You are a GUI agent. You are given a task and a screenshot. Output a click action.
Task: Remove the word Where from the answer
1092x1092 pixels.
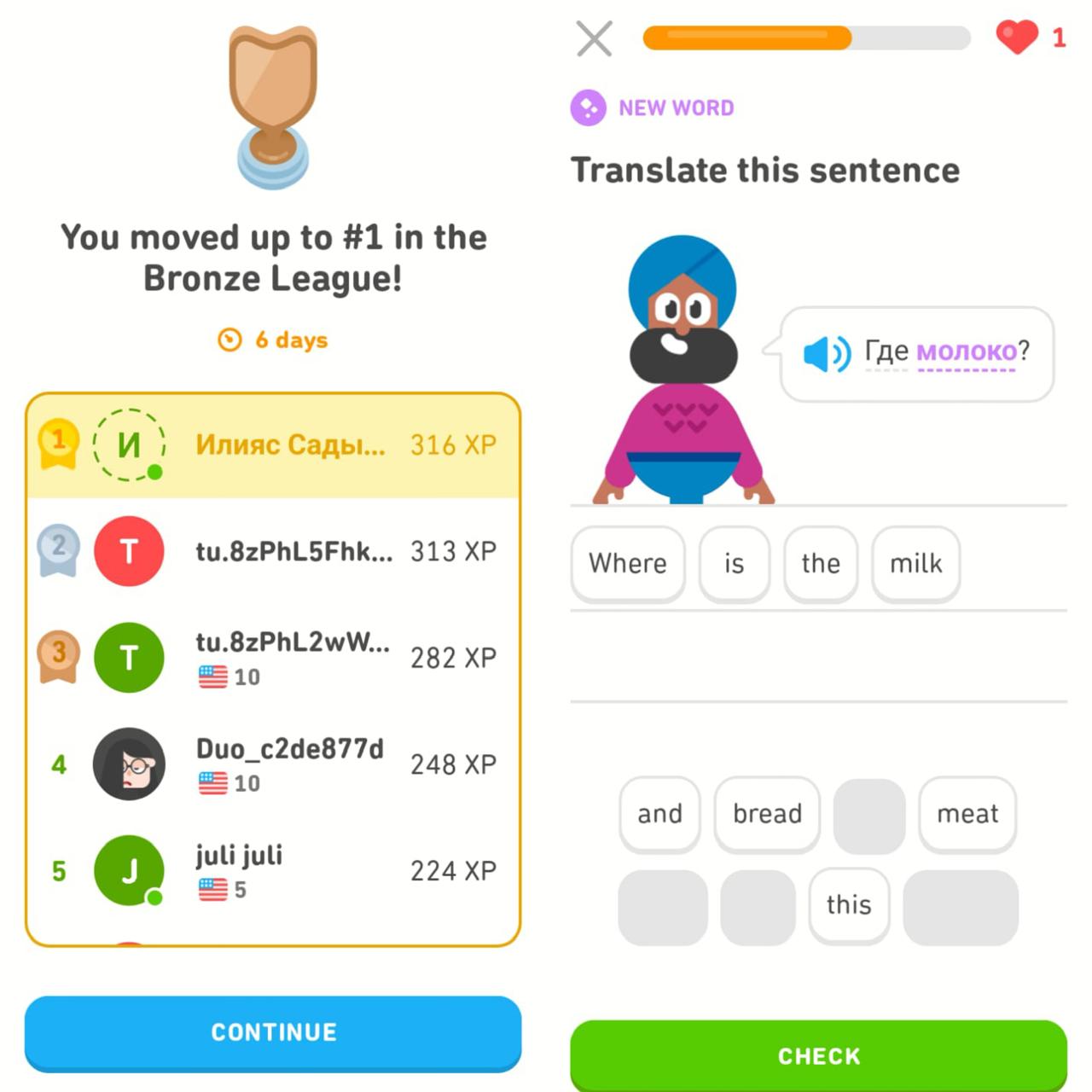click(628, 564)
